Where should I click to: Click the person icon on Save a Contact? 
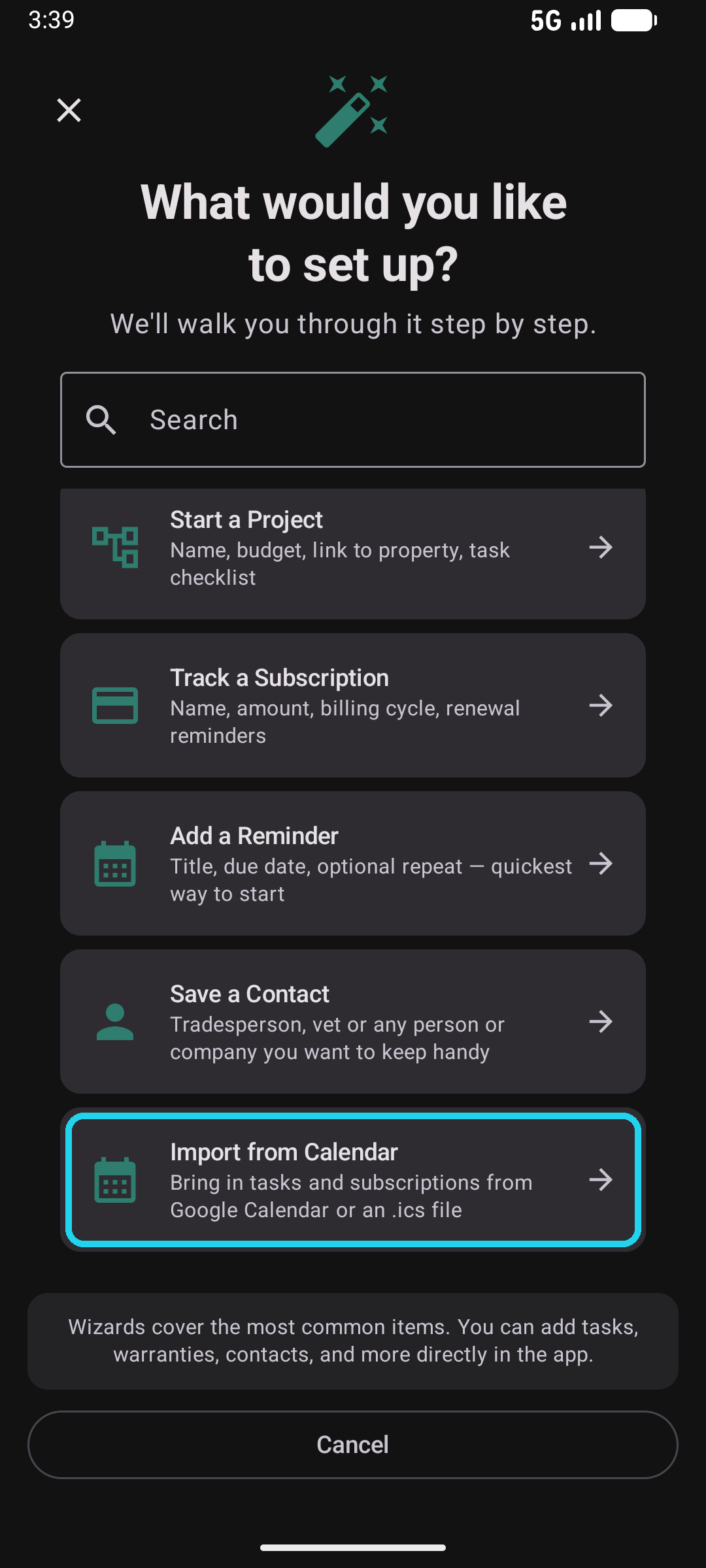coord(116,1022)
